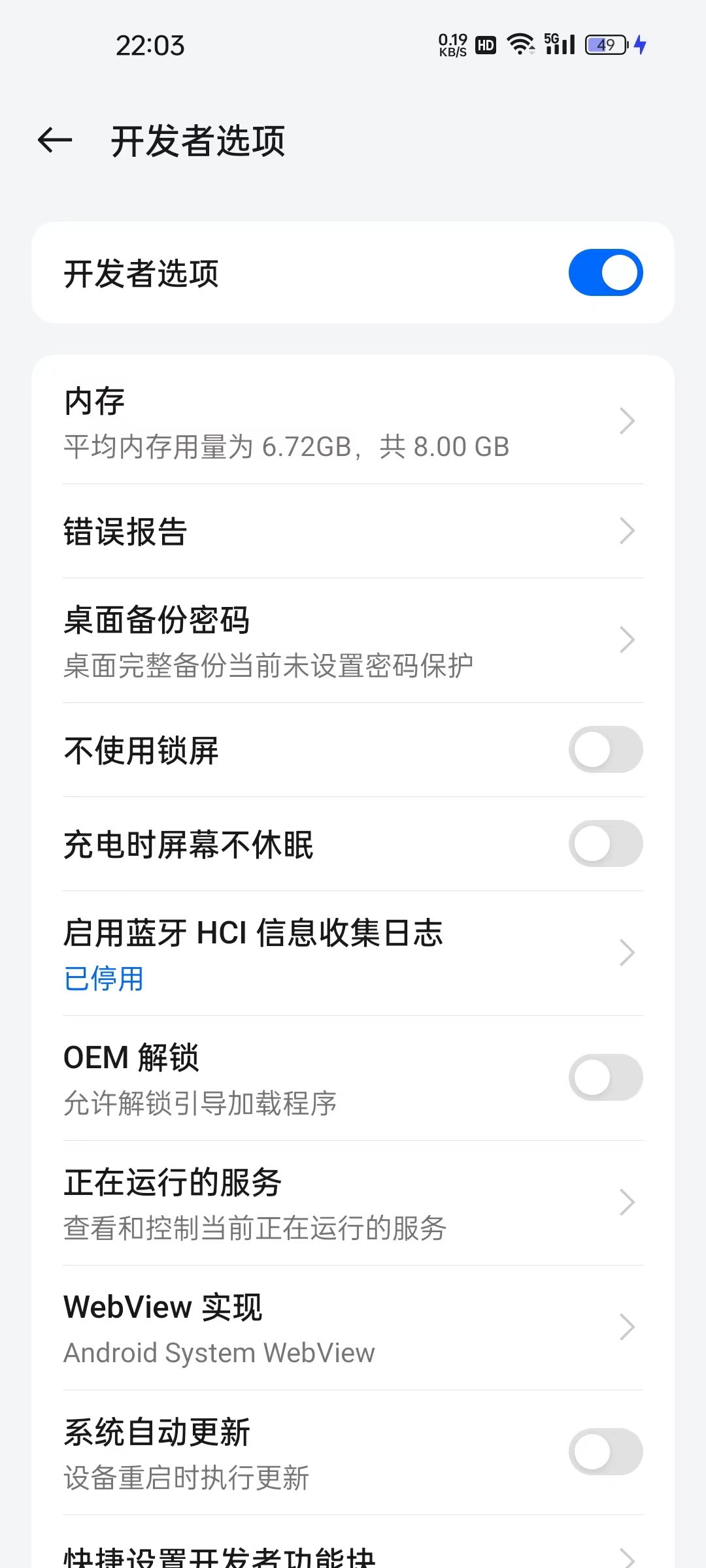
Task: View 正在运行的服务
Action: coord(353,1203)
